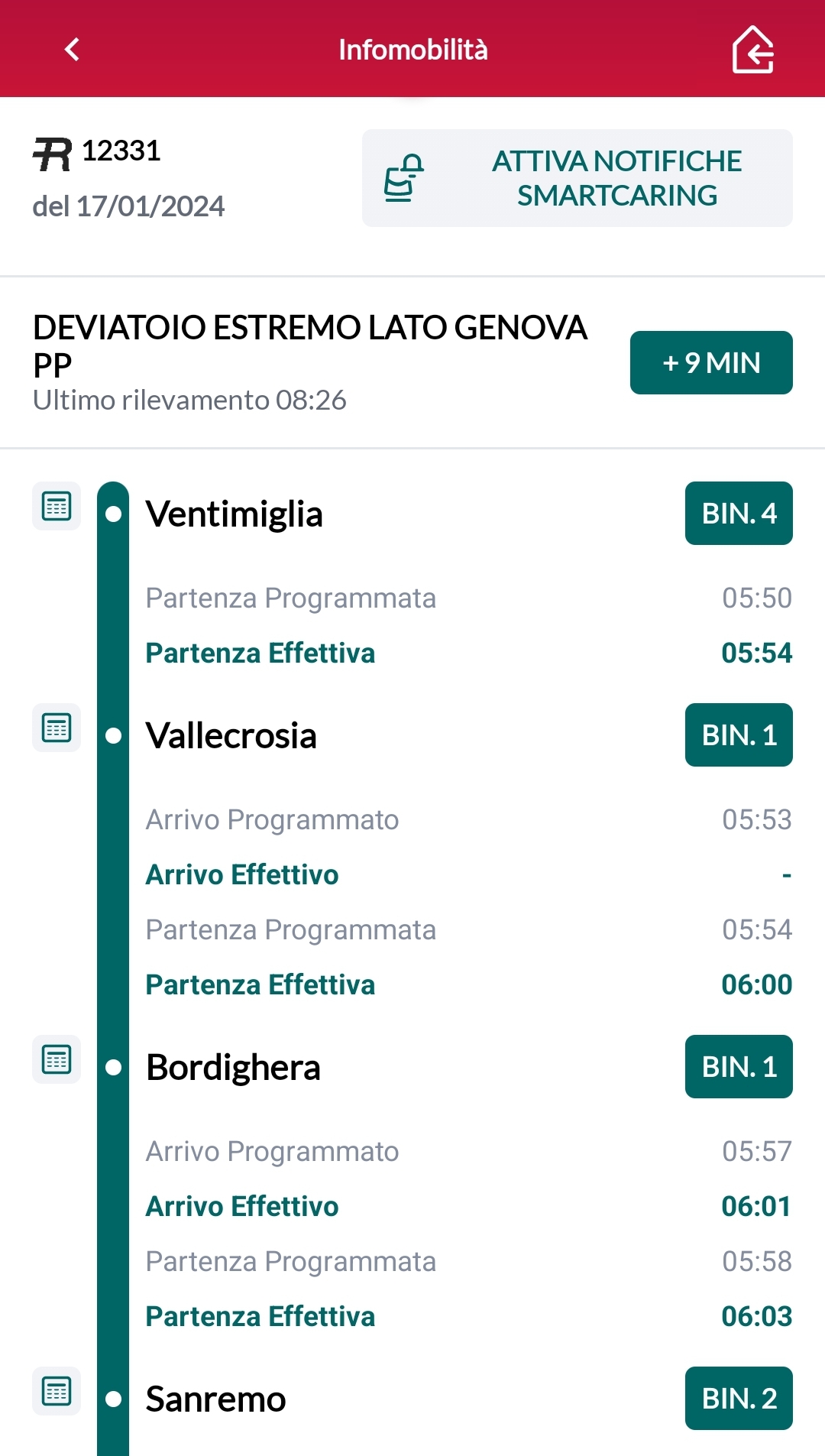Open timetable icon for Vallecrosia
Viewport: 825px width, 1456px height.
(x=57, y=728)
